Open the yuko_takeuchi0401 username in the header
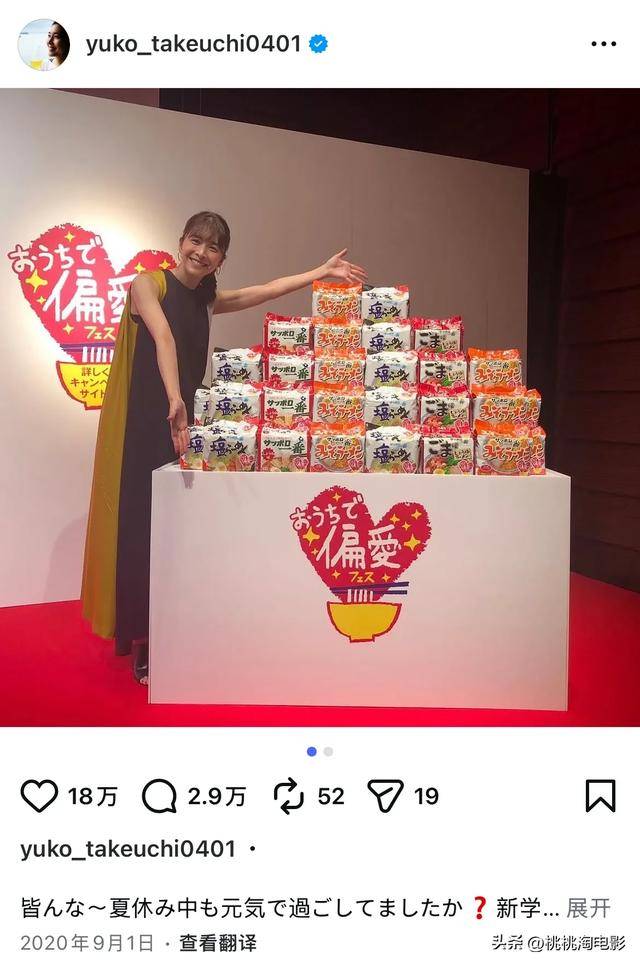The width and height of the screenshot is (640, 965). coord(193,44)
